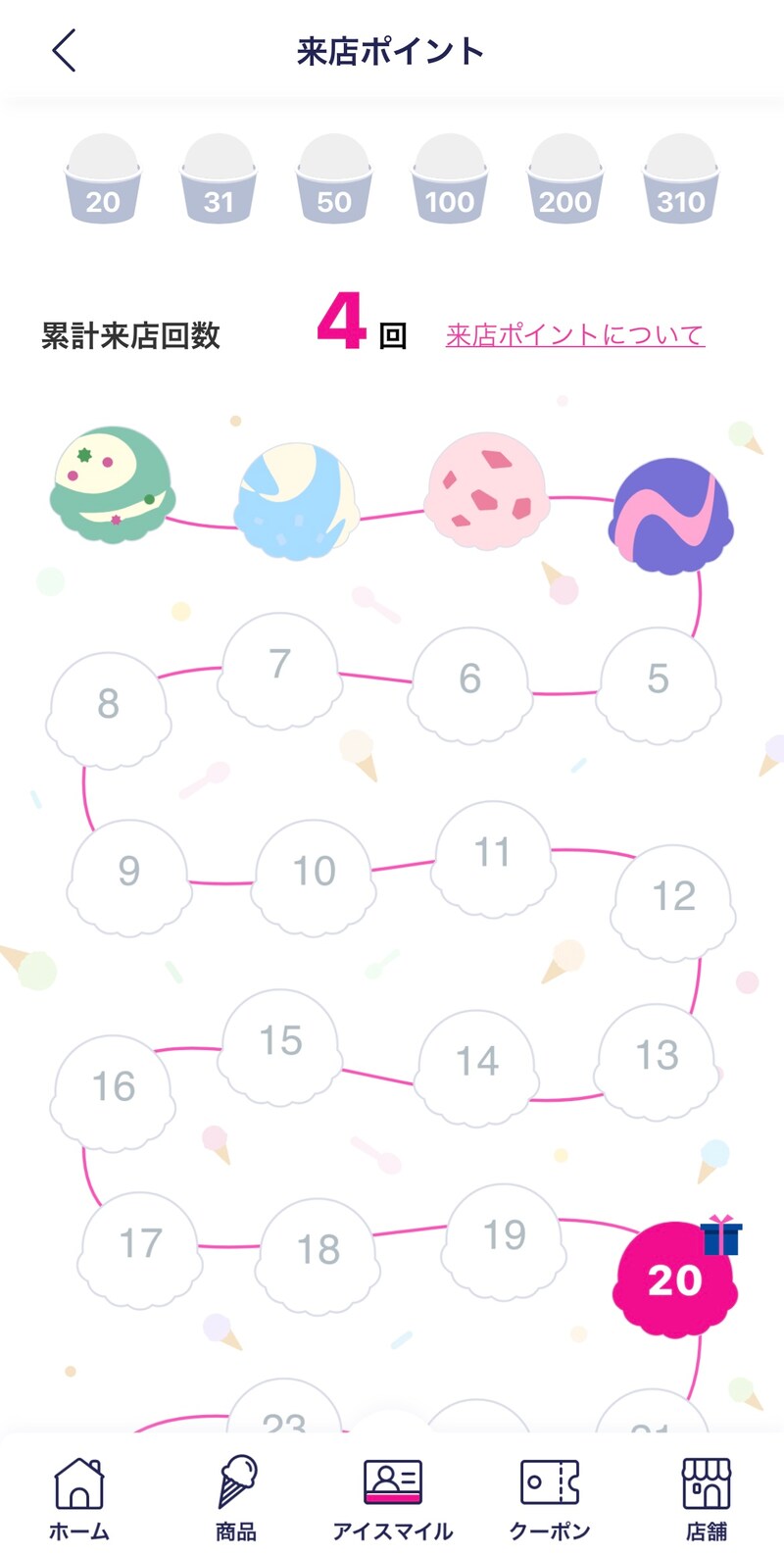Switch to the ホーム tab
The height and width of the screenshot is (1555, 784).
coord(79,1496)
